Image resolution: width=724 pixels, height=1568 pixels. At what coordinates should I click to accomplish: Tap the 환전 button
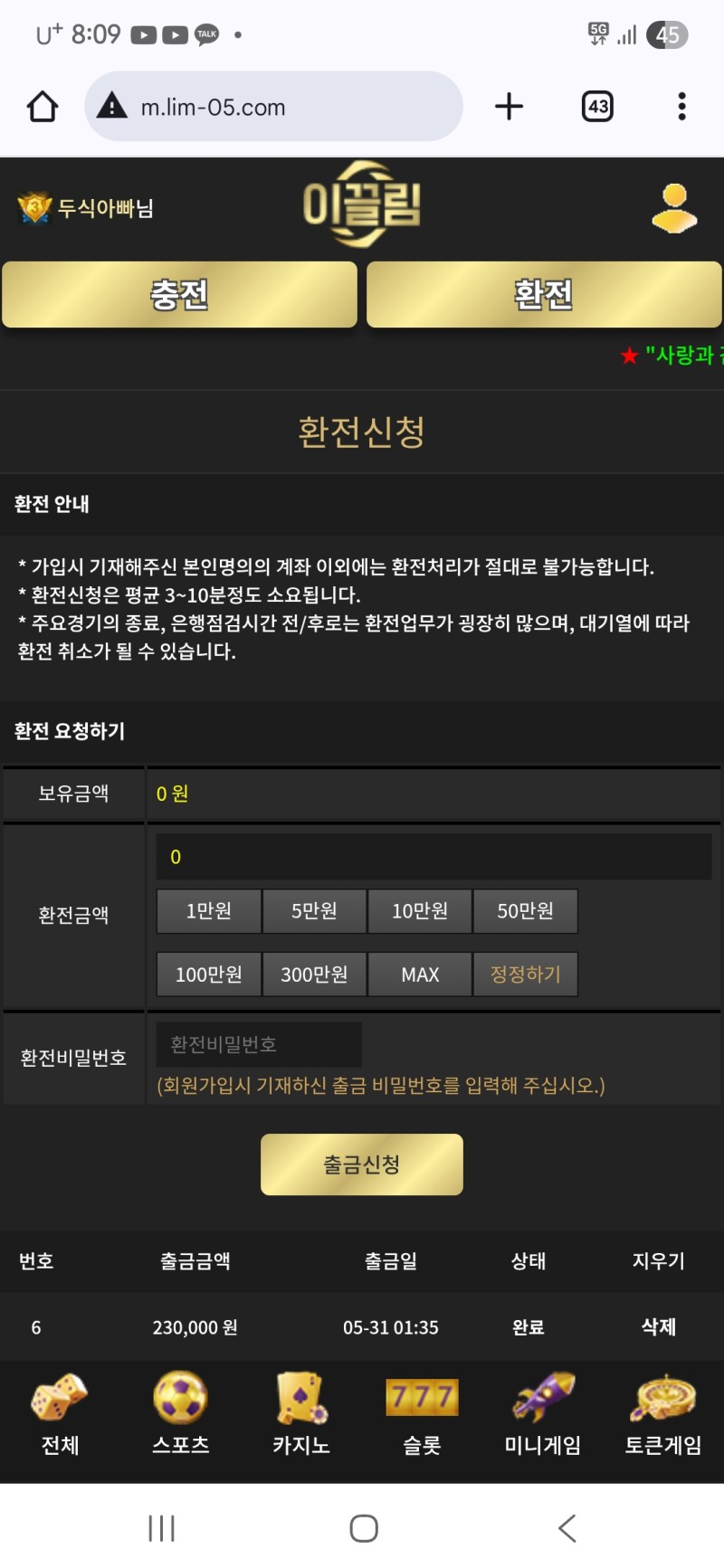543,294
